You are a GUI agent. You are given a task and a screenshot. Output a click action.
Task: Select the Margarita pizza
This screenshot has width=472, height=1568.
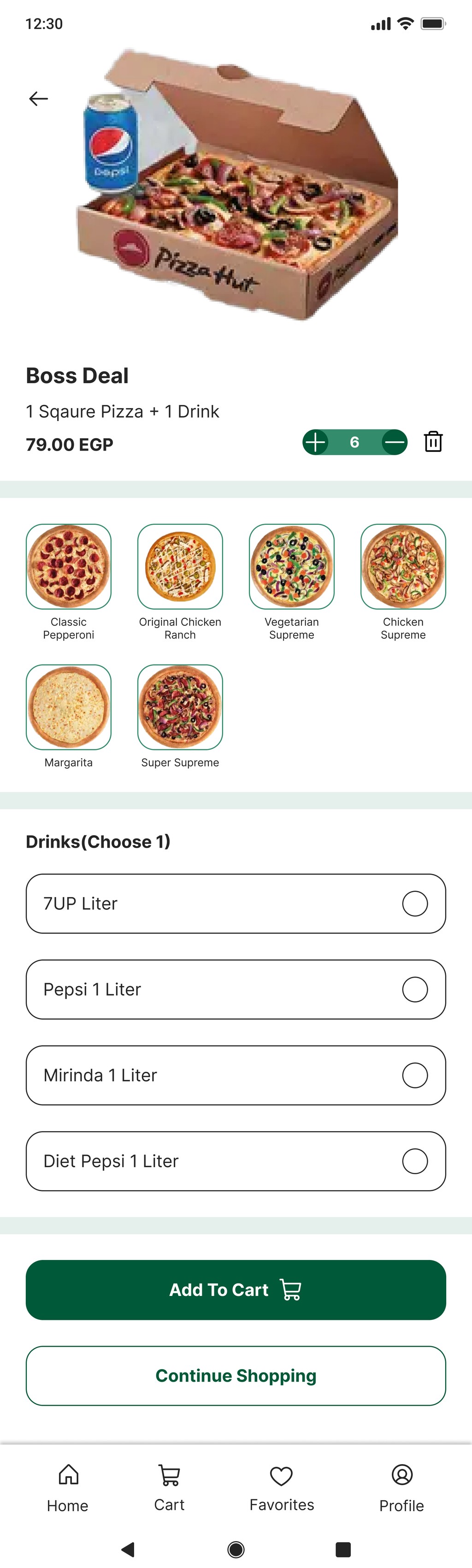(x=69, y=707)
